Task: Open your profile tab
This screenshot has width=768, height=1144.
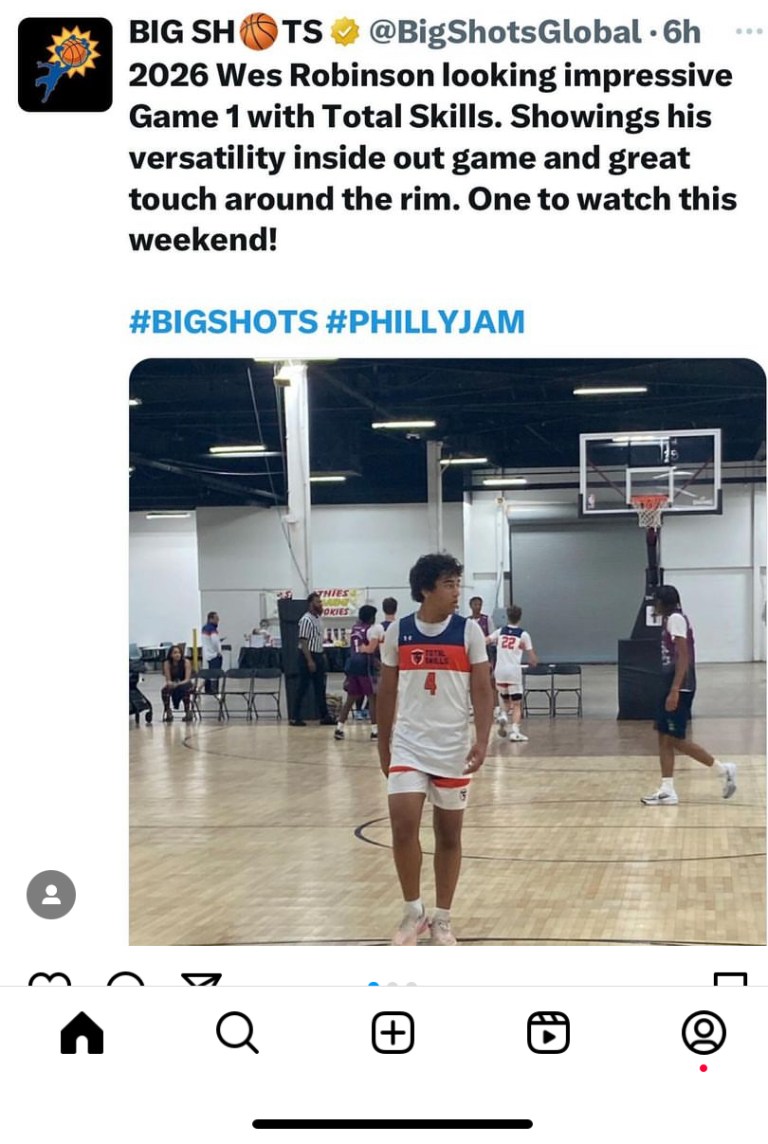Action: 703,1033
